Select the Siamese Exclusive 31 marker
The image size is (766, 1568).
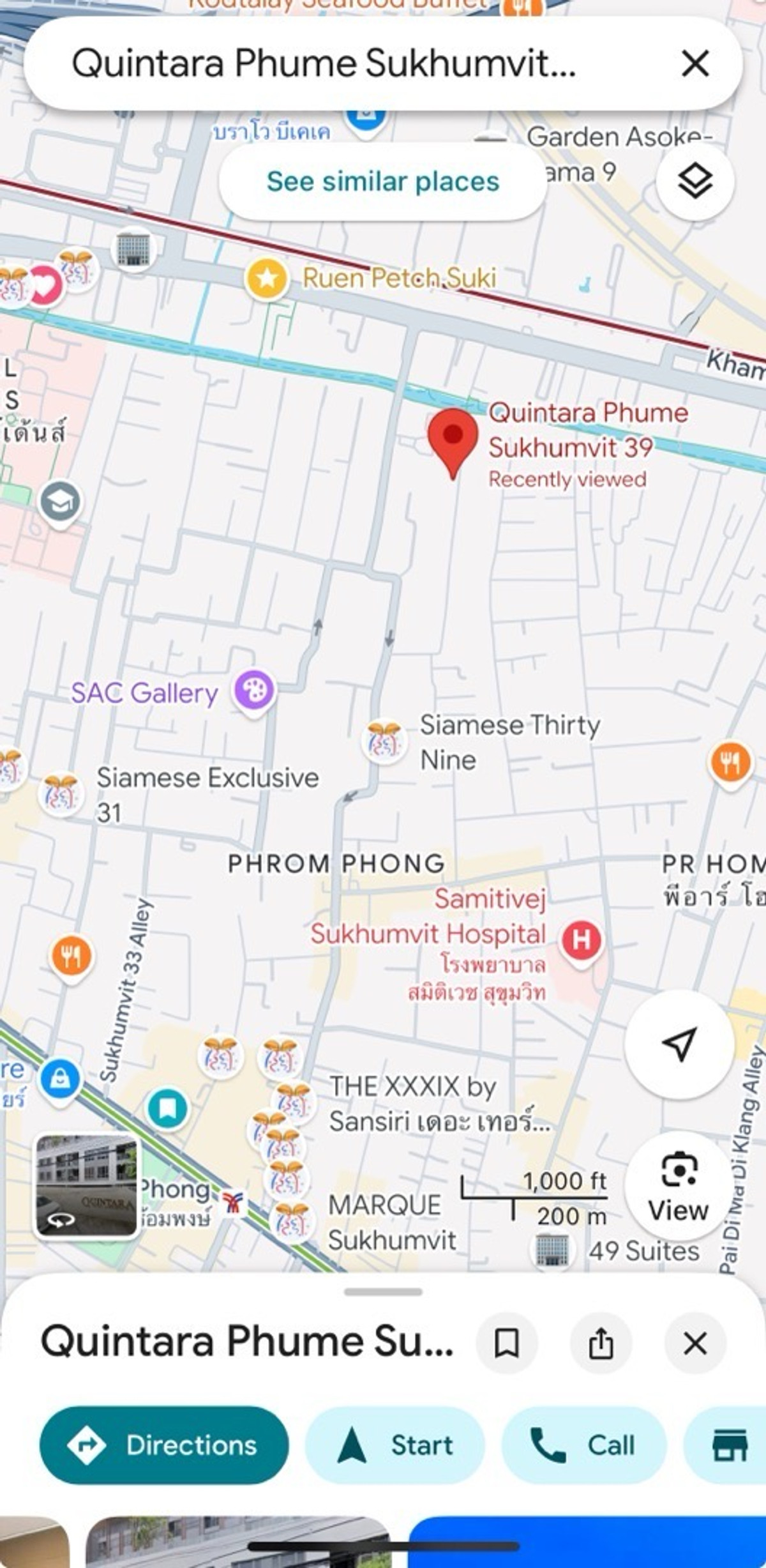(x=61, y=794)
